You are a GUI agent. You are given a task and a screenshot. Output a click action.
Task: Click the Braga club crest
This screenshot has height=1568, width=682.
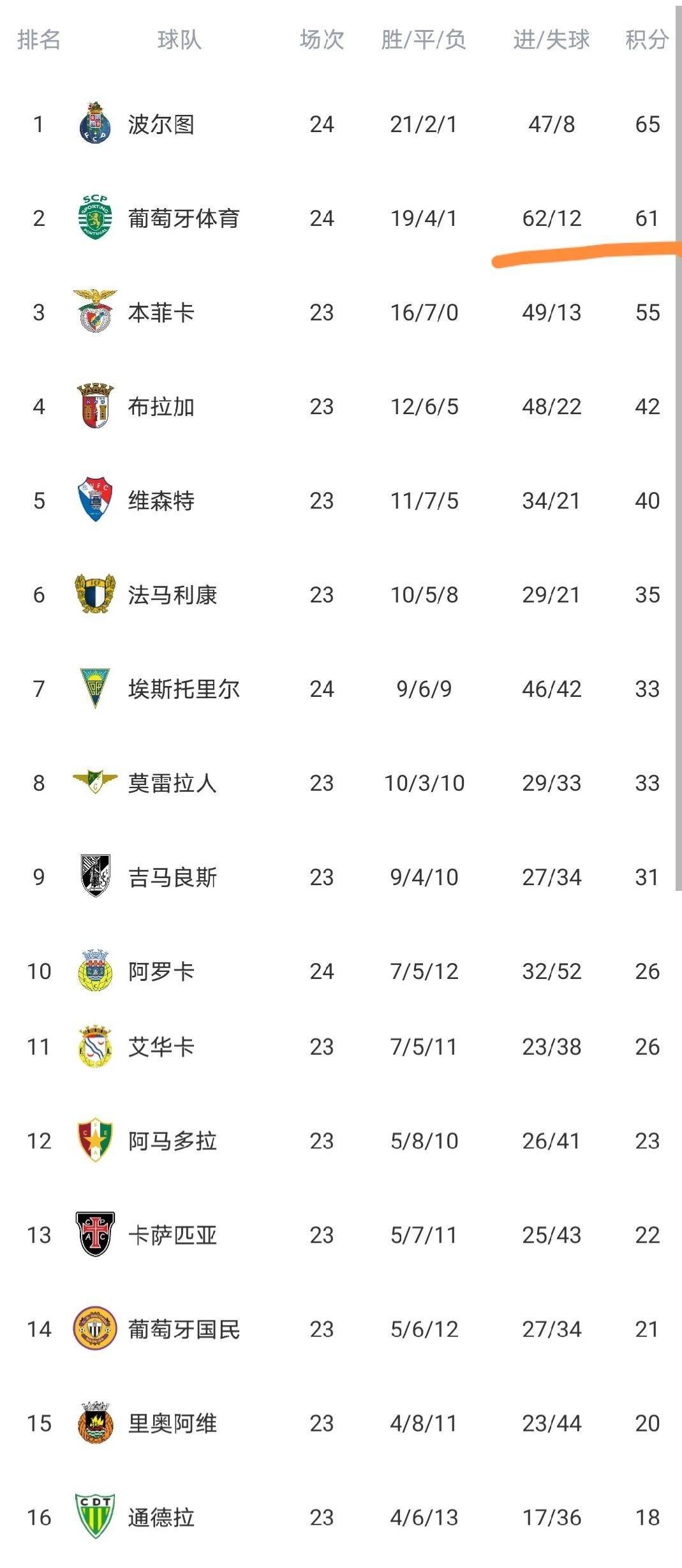96,404
